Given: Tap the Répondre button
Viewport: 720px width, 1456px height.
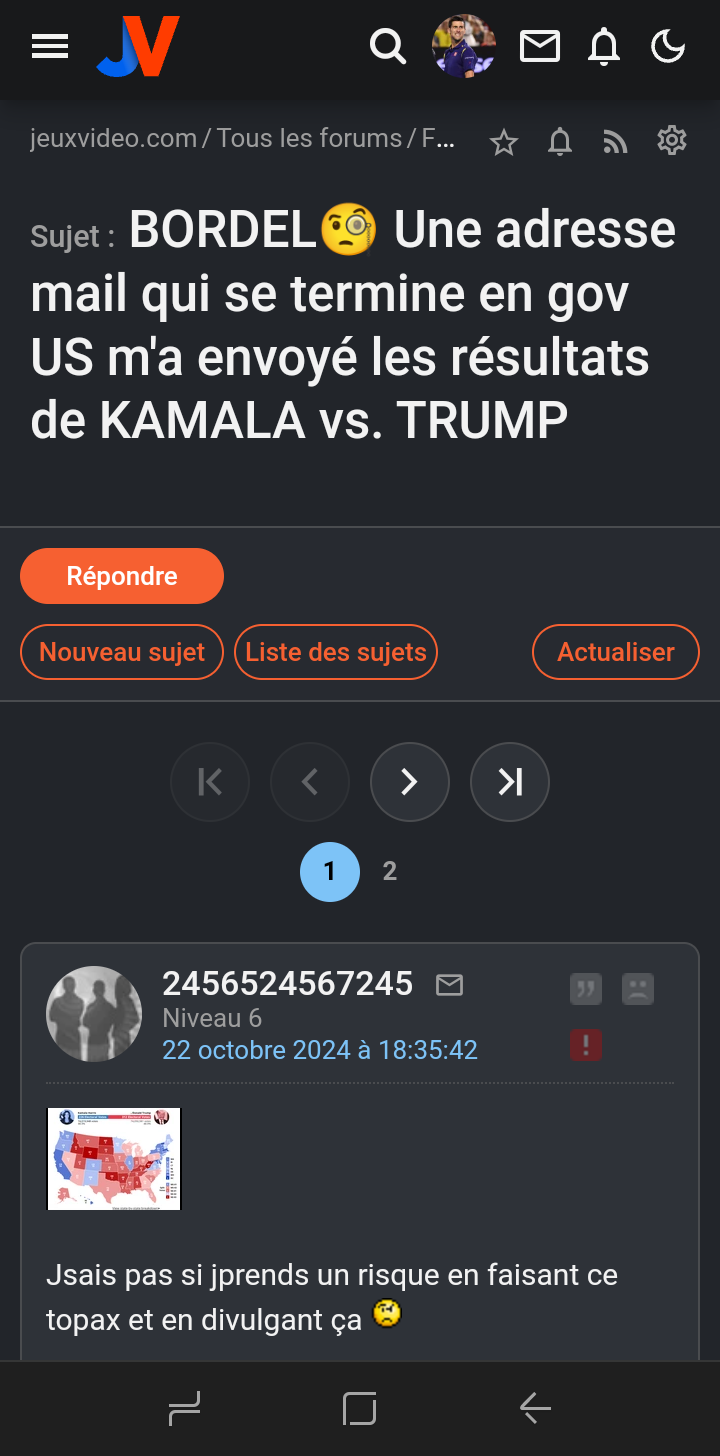Looking at the screenshot, I should click(x=122, y=576).
